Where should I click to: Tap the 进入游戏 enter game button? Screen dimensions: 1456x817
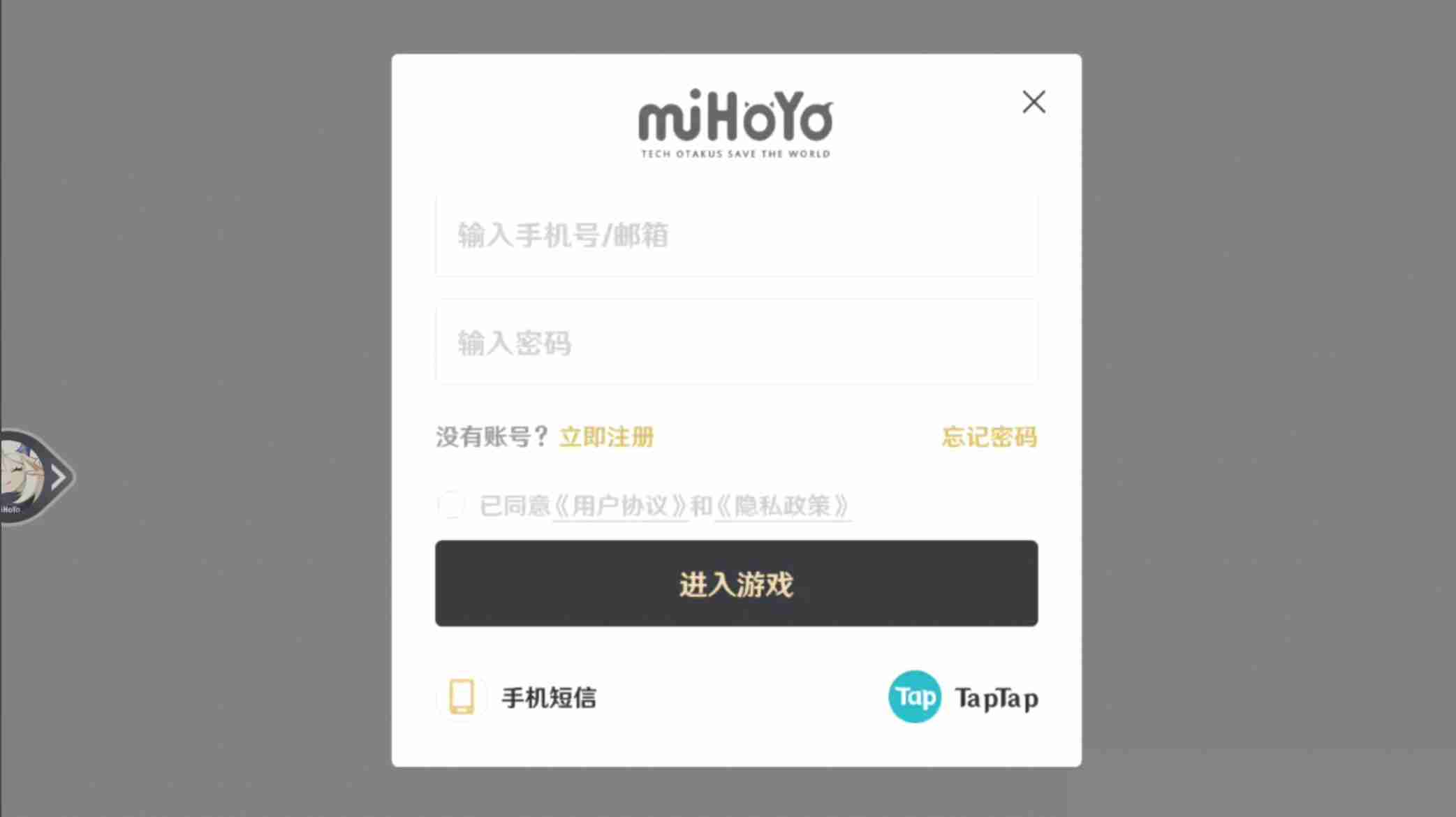(x=736, y=583)
